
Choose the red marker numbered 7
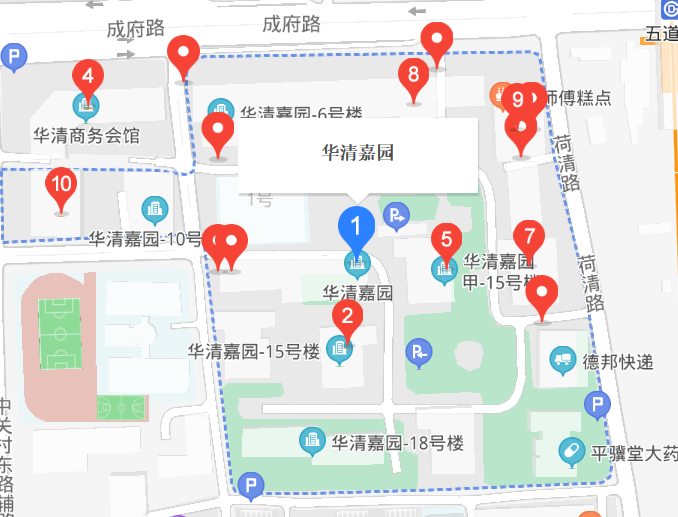529,238
